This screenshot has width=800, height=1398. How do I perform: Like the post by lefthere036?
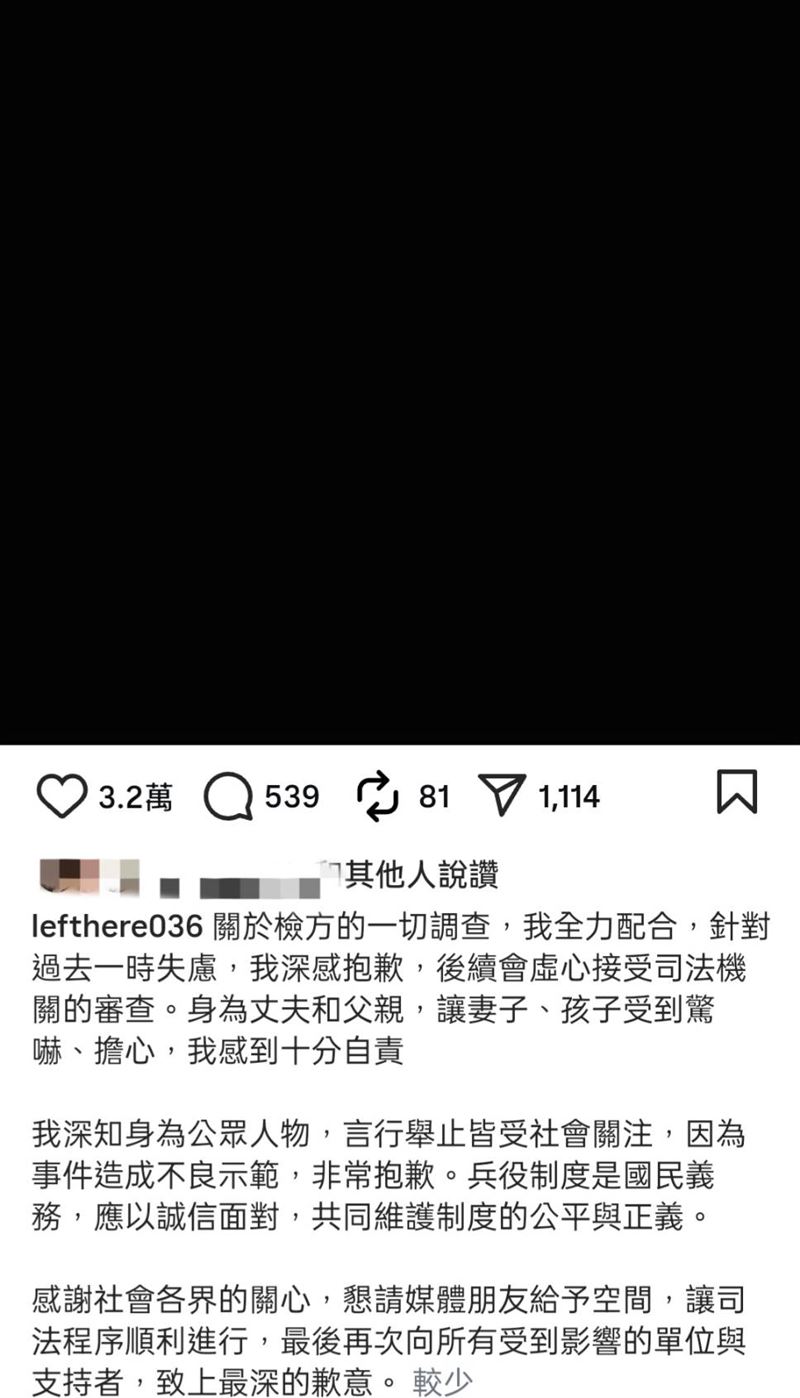point(62,796)
